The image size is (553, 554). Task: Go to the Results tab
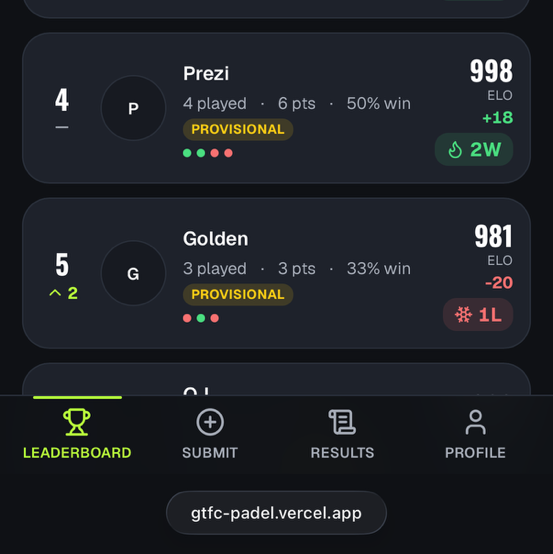[342, 434]
